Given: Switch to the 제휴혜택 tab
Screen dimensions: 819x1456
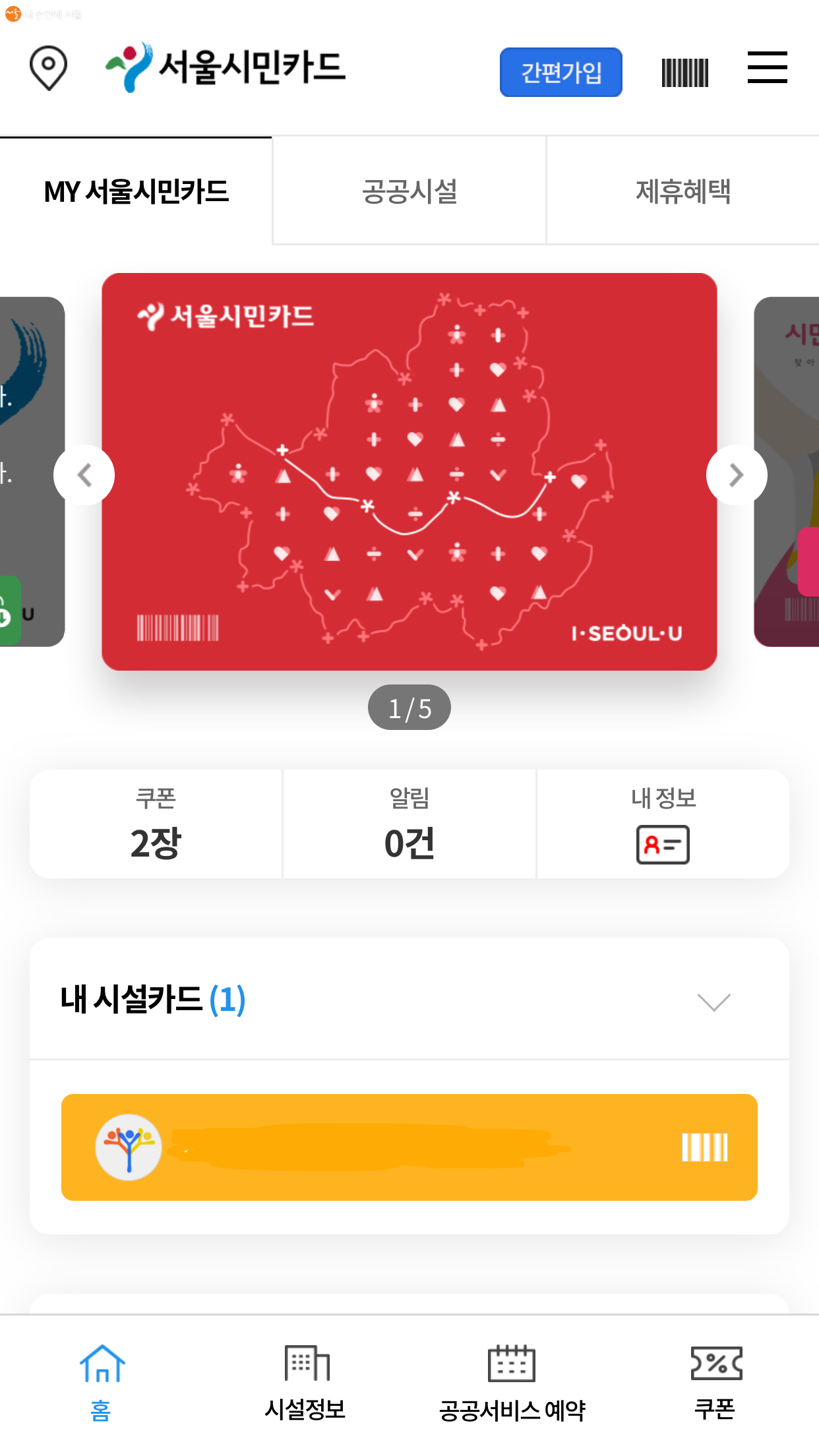Looking at the screenshot, I should click(682, 191).
